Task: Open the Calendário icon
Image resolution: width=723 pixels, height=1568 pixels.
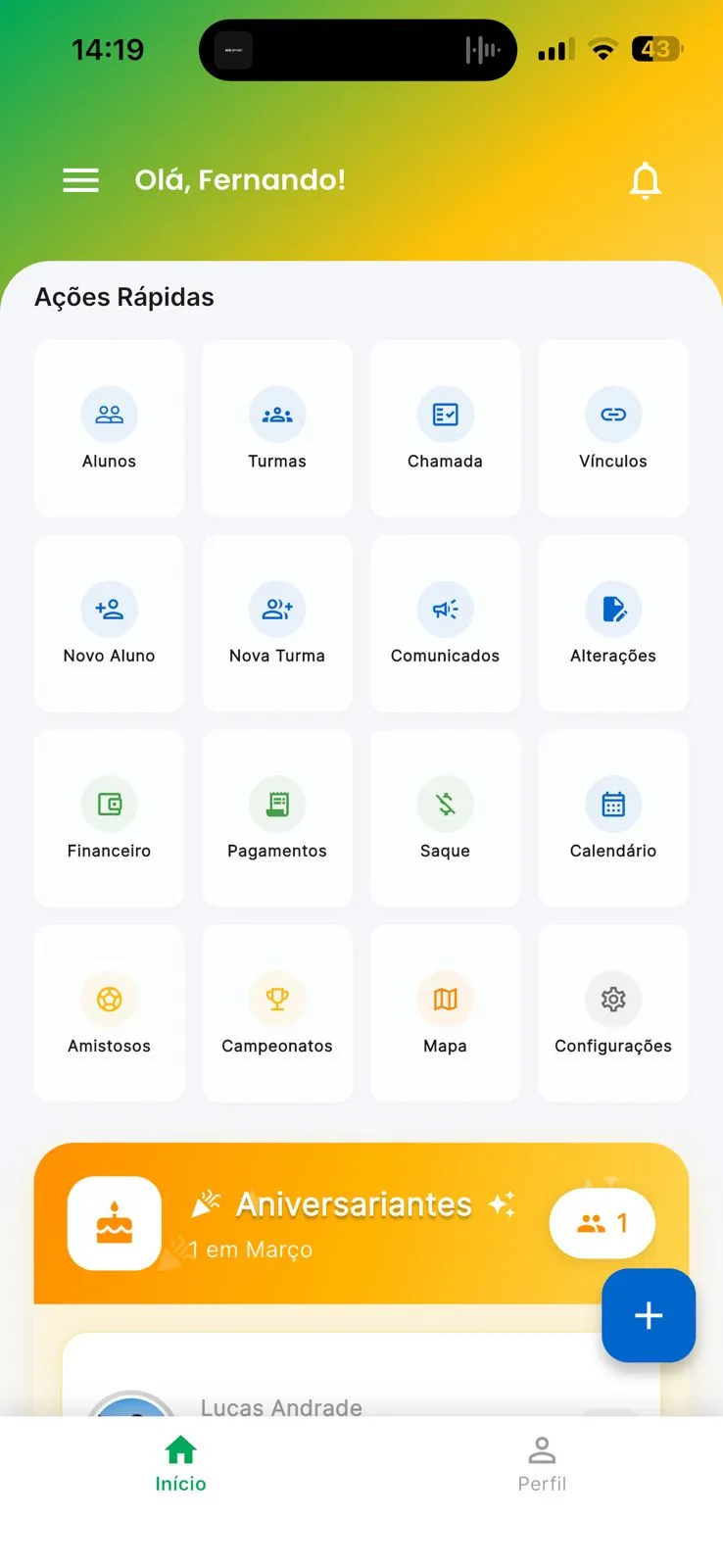Action: coord(612,818)
